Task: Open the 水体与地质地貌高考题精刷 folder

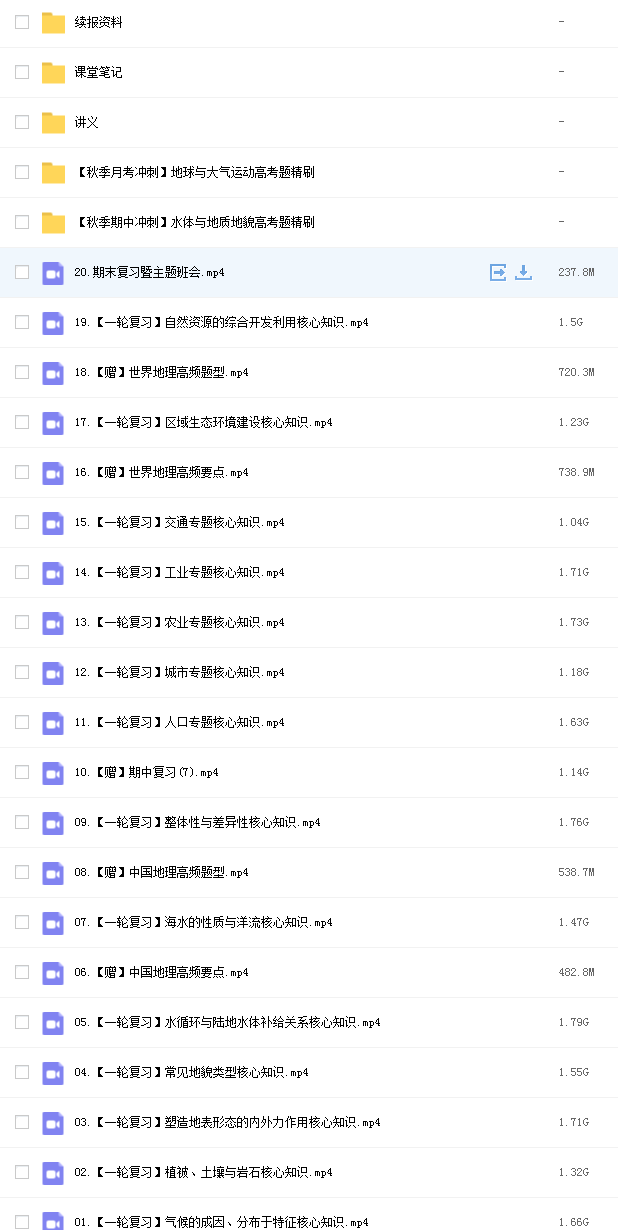Action: (195, 222)
